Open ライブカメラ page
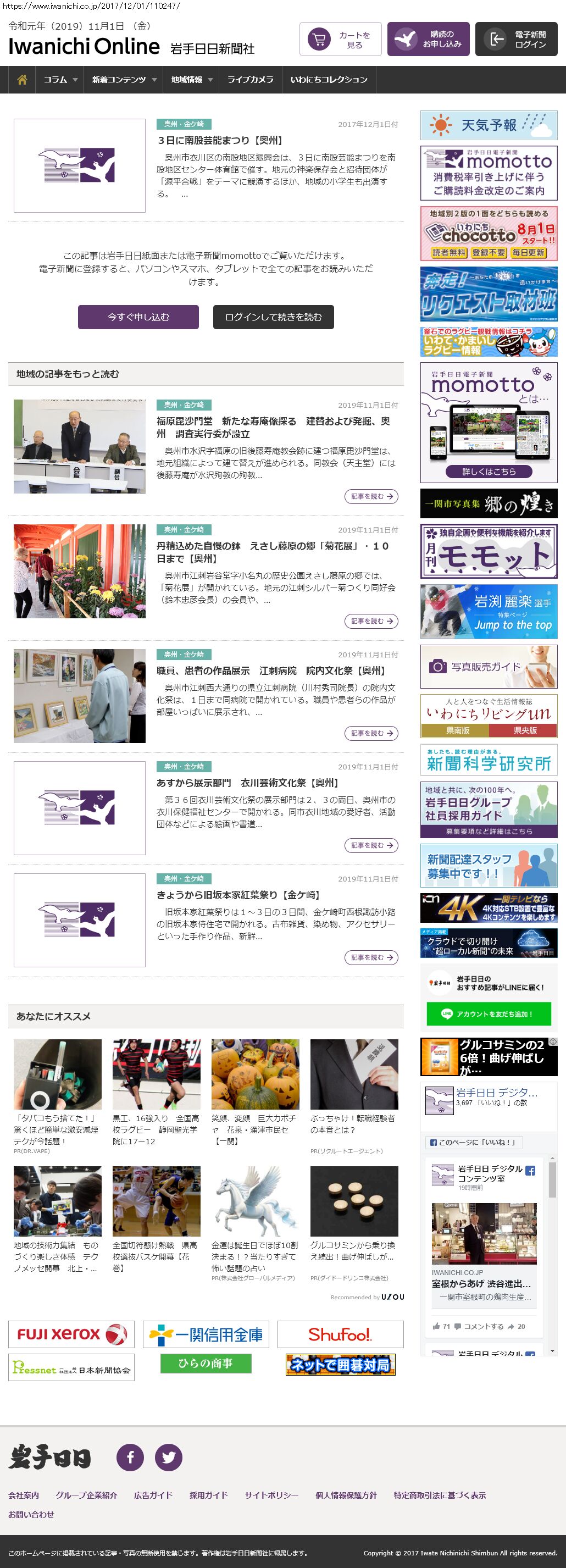566x1568 pixels. tap(250, 80)
